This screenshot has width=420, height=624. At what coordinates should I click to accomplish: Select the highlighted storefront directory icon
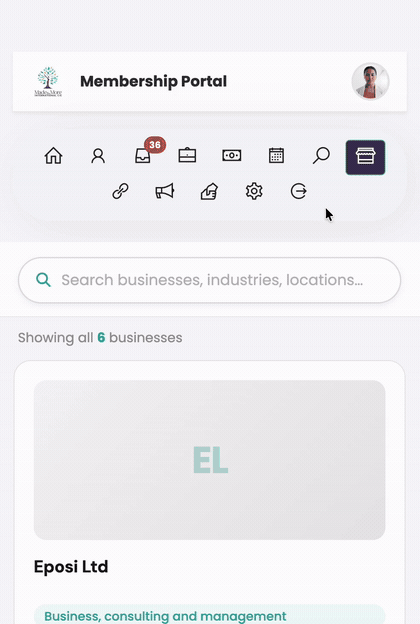pos(365,157)
